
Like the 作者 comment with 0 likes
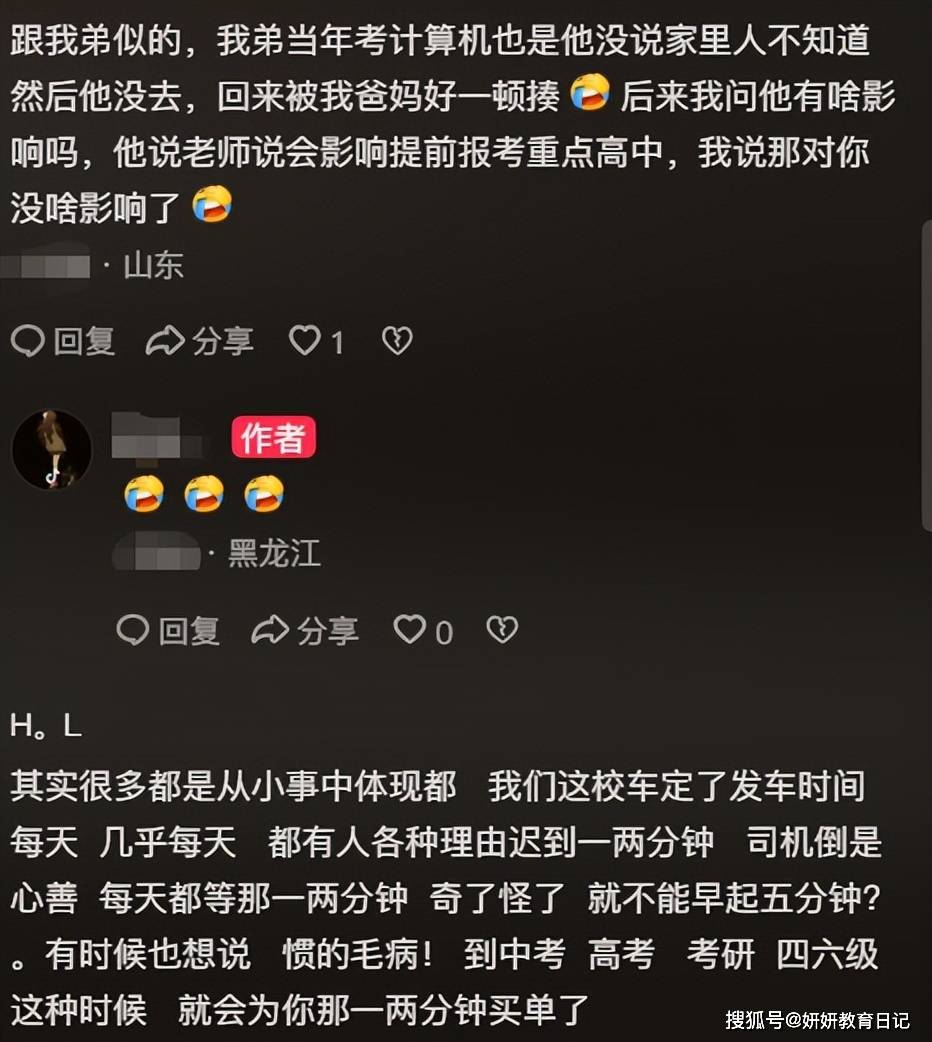coord(410,630)
